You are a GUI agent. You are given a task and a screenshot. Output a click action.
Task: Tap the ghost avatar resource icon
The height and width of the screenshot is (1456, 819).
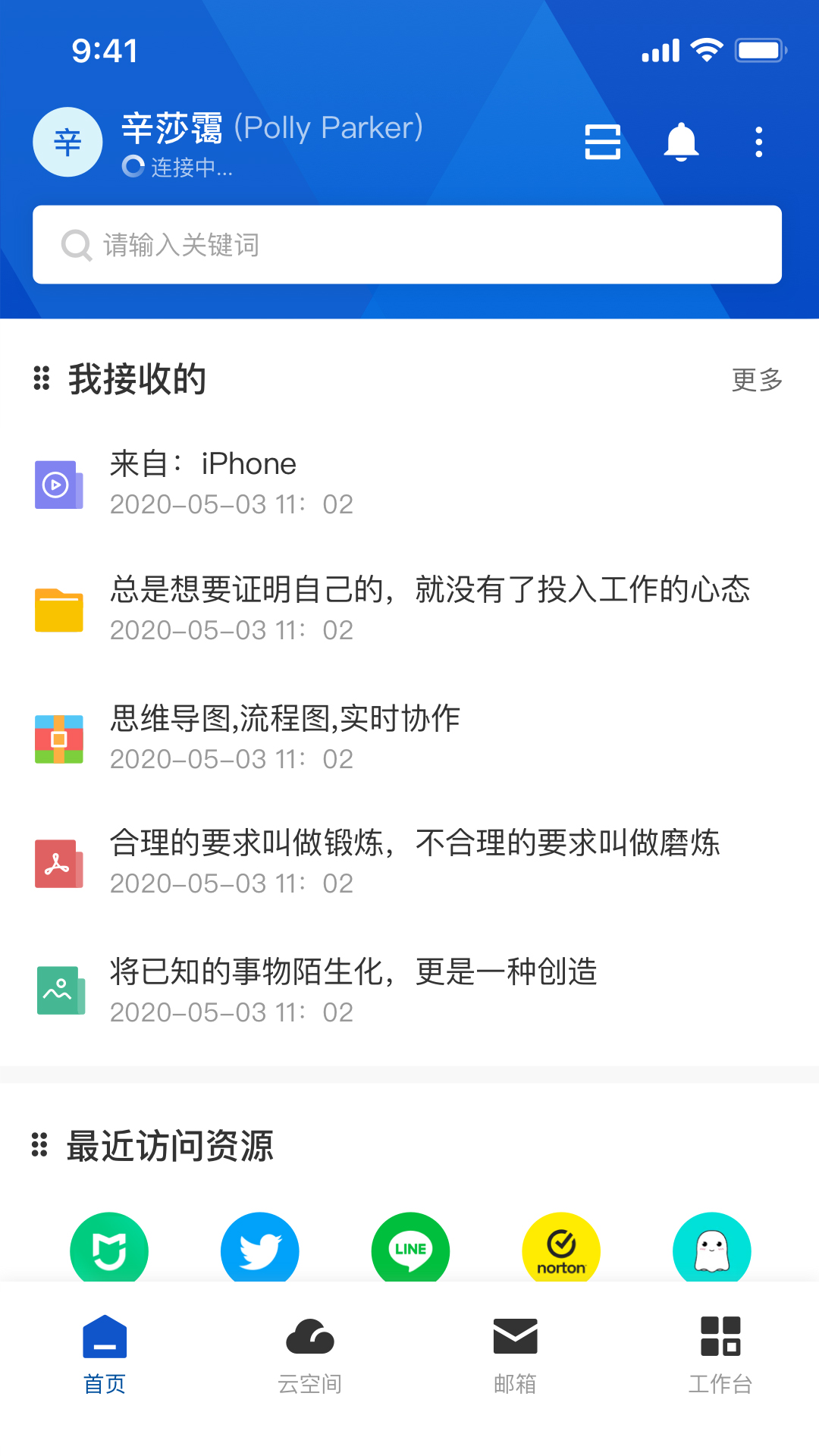coord(711,1250)
